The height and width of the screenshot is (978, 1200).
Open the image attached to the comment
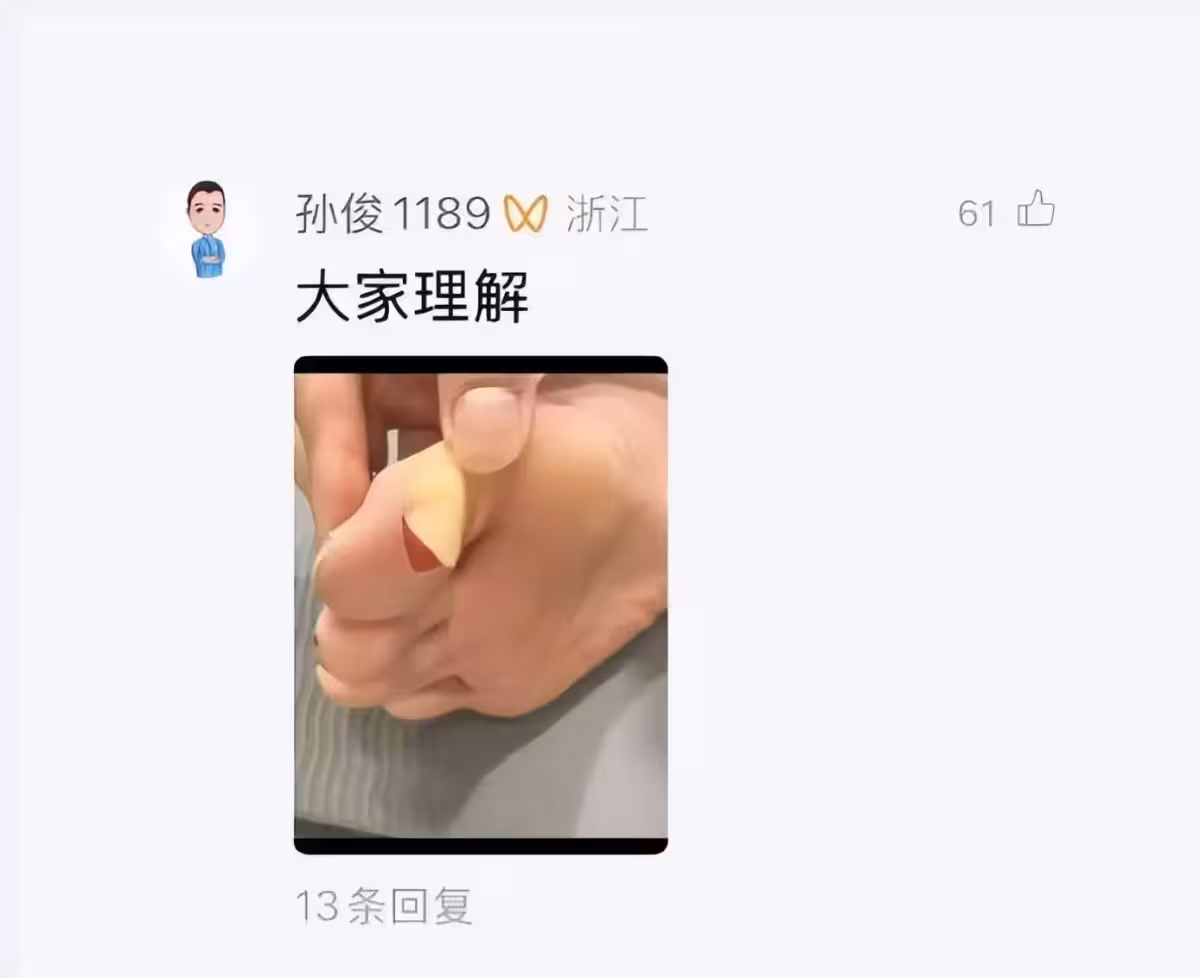pyautogui.click(x=480, y=604)
